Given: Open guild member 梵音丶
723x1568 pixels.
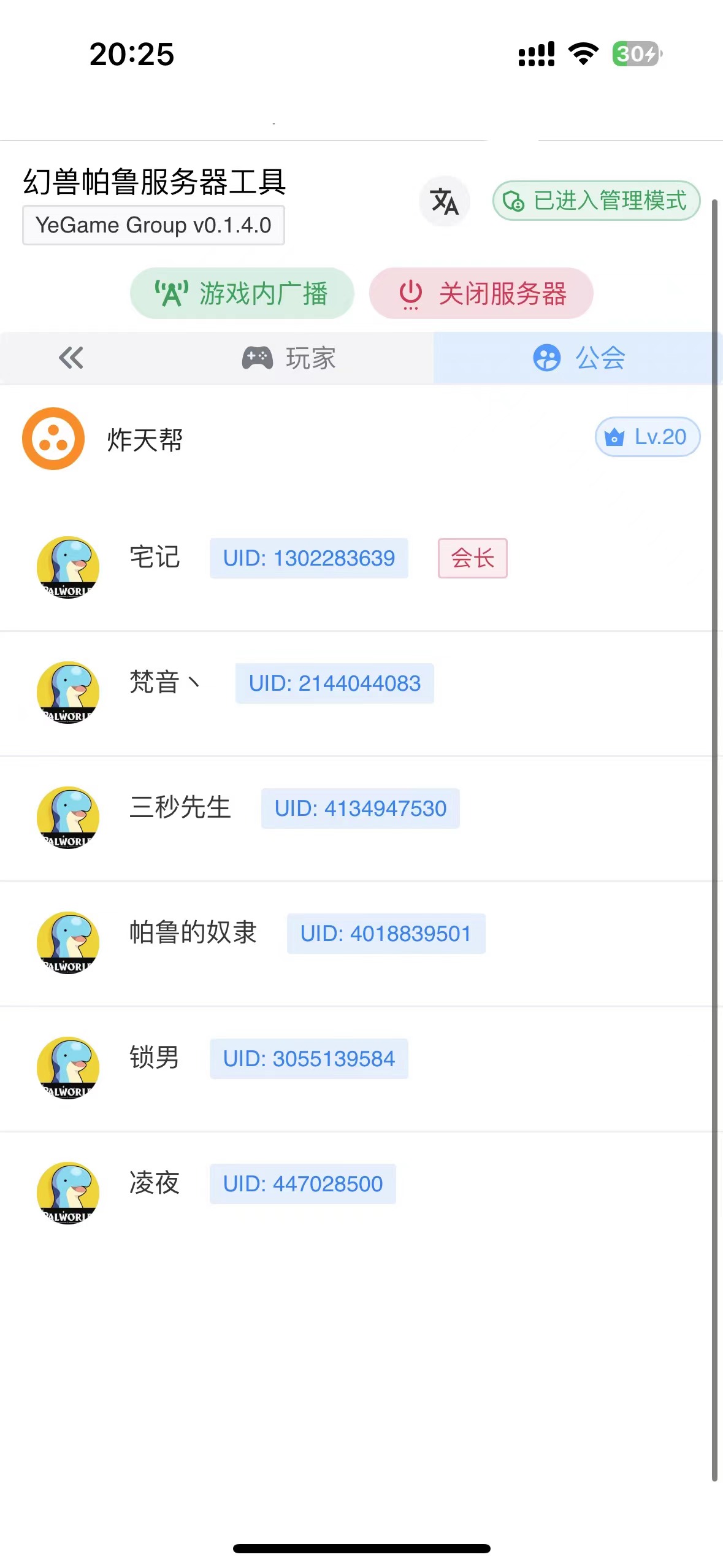Looking at the screenshot, I should tap(164, 683).
